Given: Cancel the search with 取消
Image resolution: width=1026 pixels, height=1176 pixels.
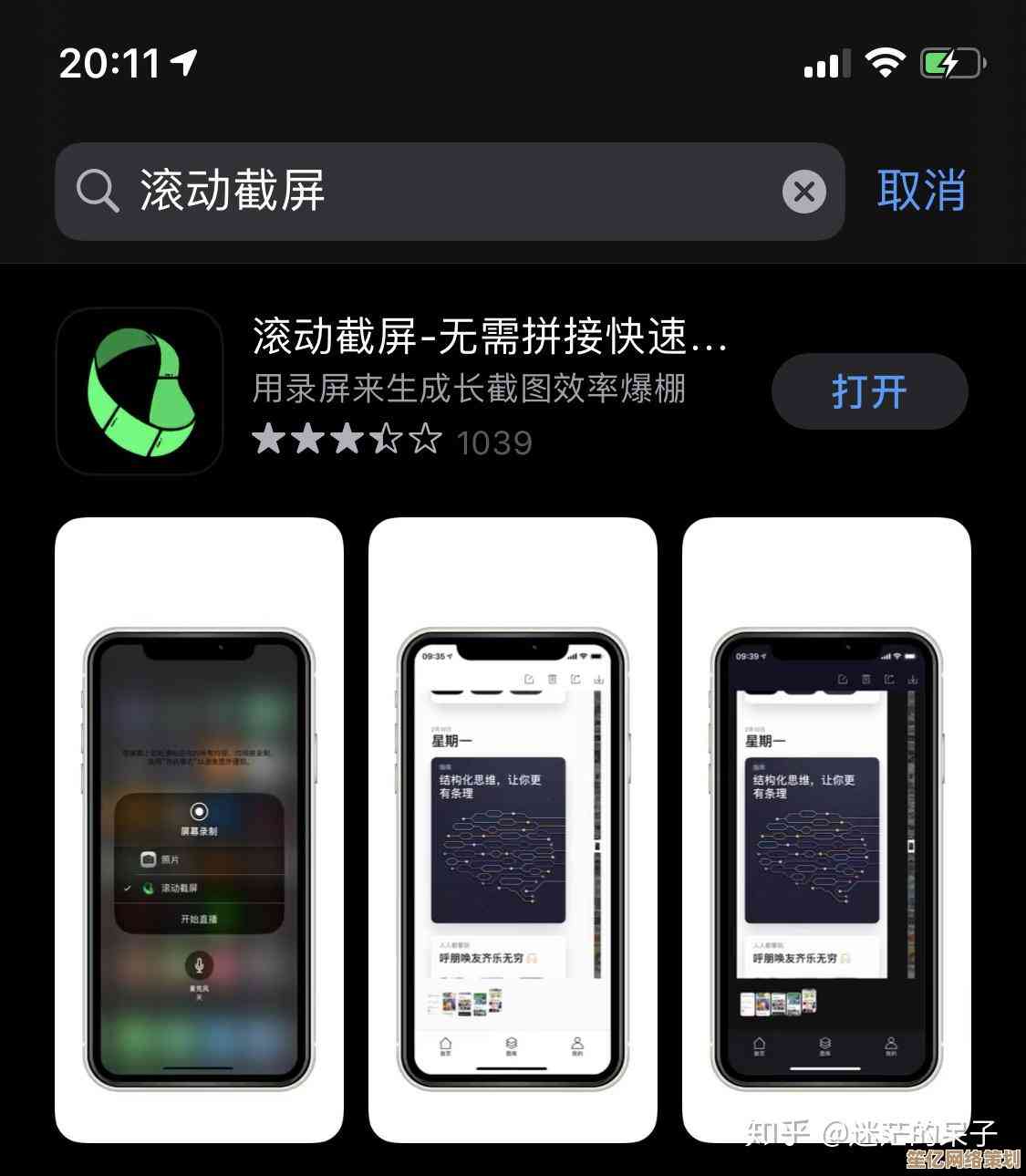Looking at the screenshot, I should (x=921, y=191).
